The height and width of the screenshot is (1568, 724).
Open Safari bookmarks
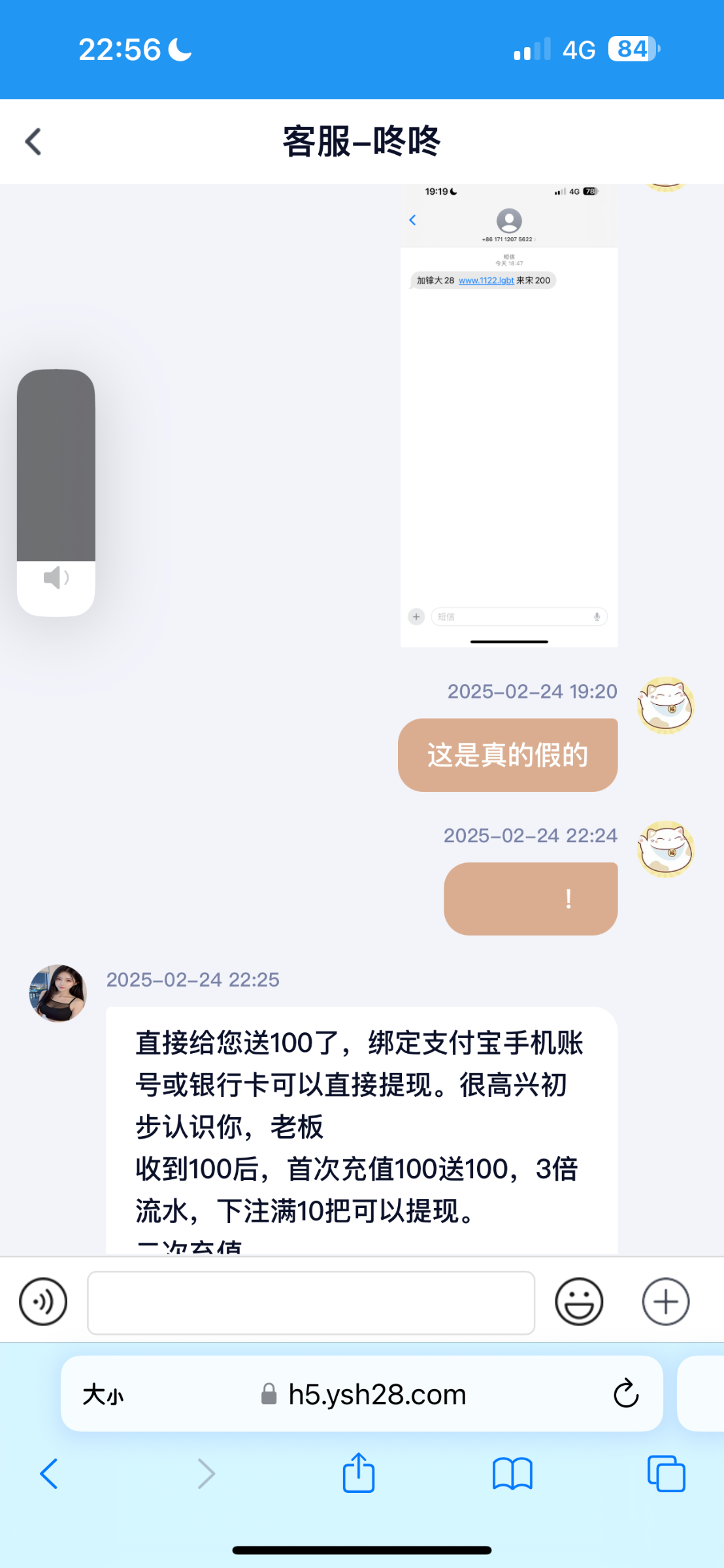click(512, 1473)
